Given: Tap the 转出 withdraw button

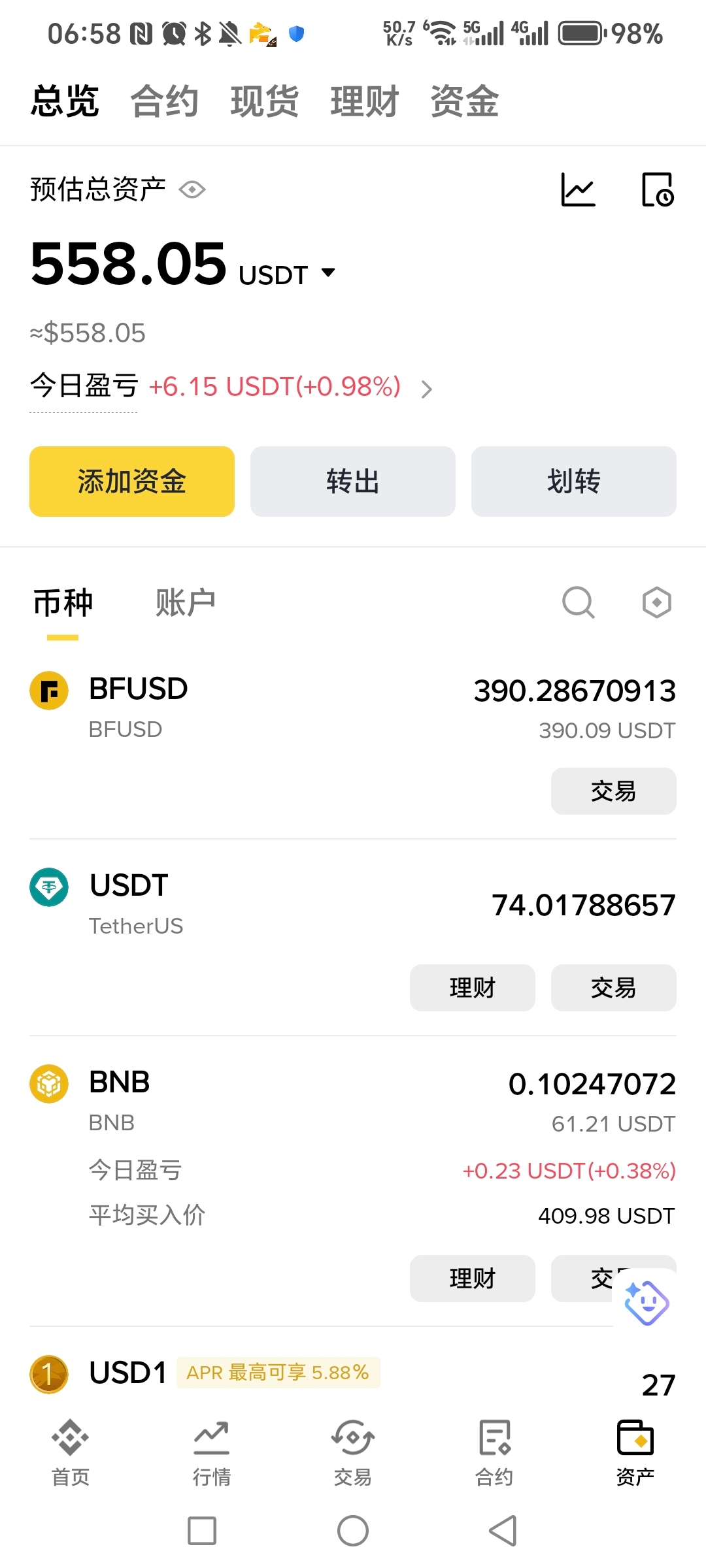Looking at the screenshot, I should point(353,482).
